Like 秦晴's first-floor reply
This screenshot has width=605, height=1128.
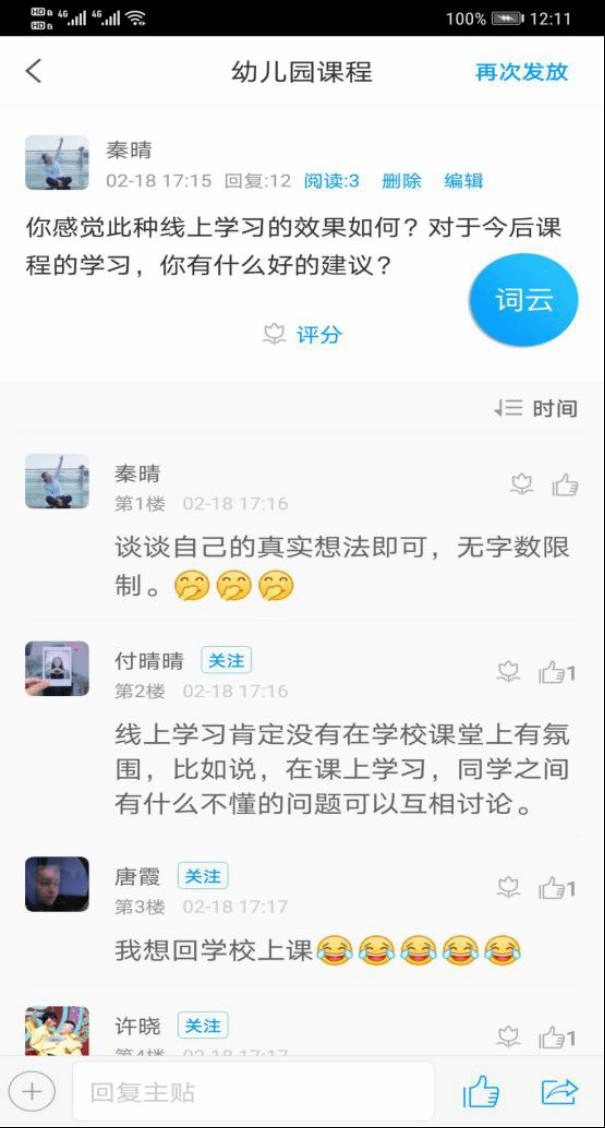click(x=565, y=485)
